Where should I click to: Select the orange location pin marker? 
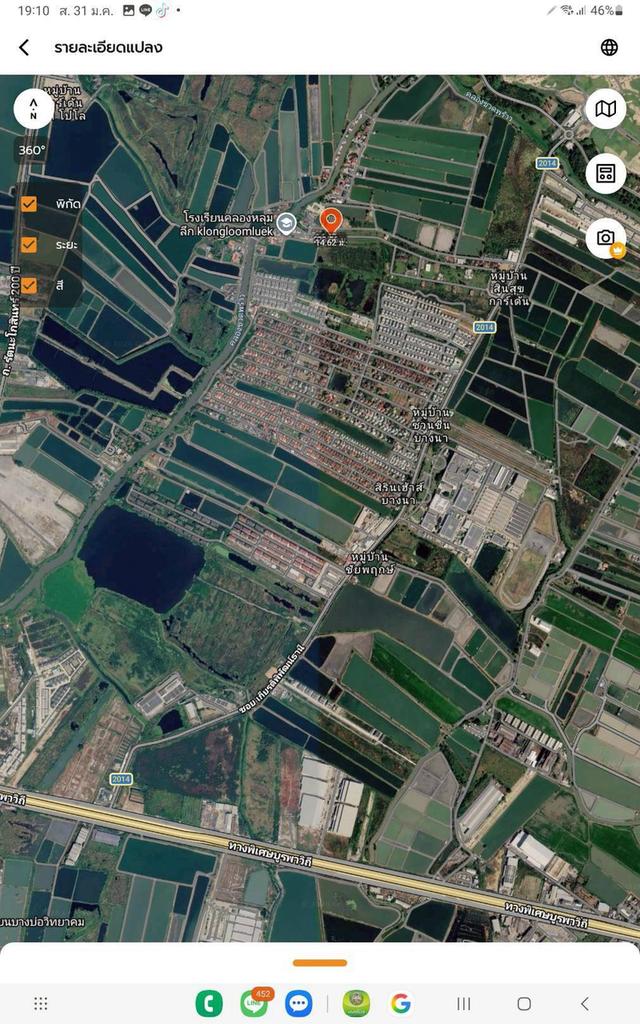click(330, 220)
